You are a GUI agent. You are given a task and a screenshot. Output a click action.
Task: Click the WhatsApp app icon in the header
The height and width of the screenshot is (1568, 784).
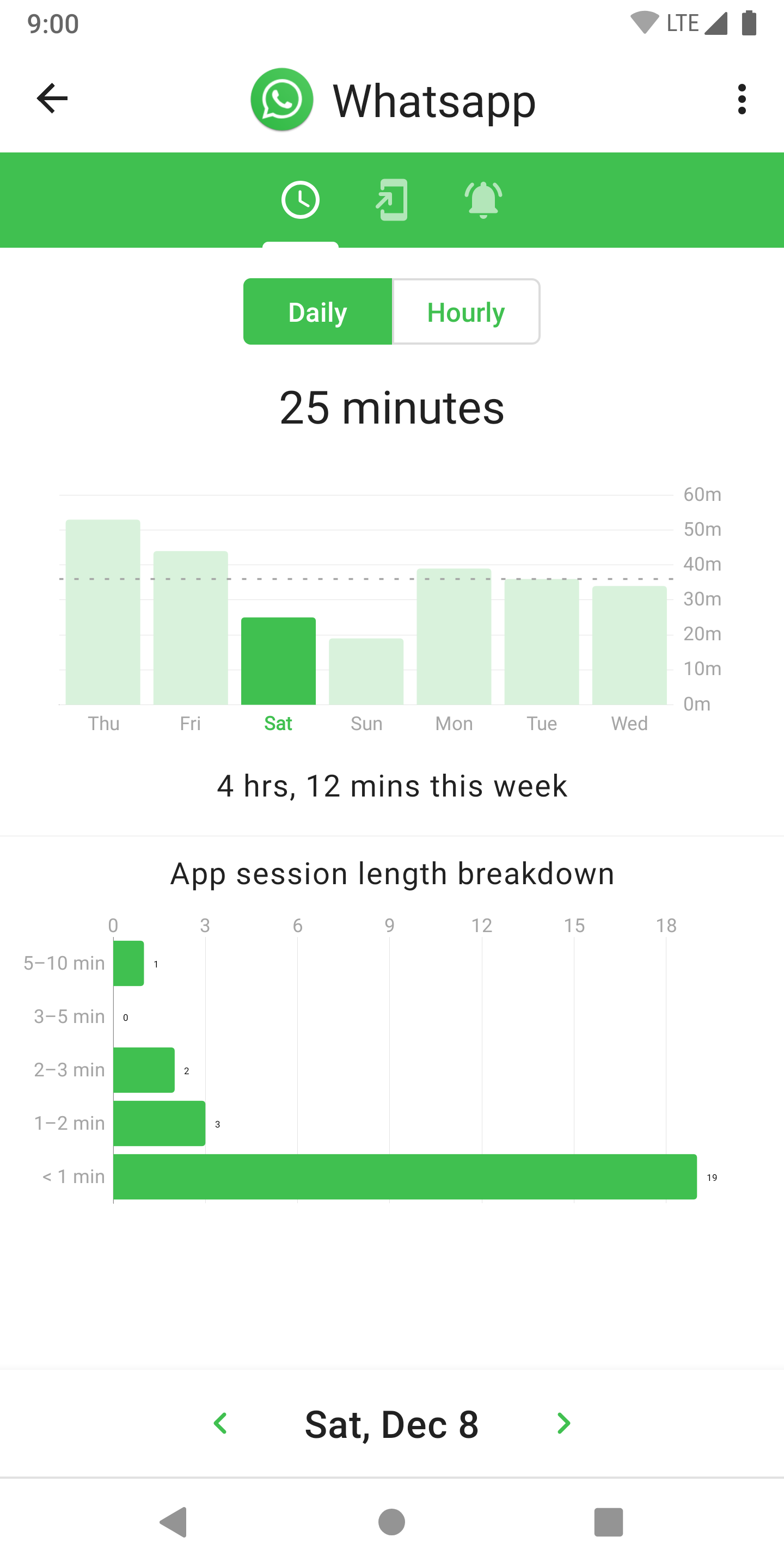point(281,99)
